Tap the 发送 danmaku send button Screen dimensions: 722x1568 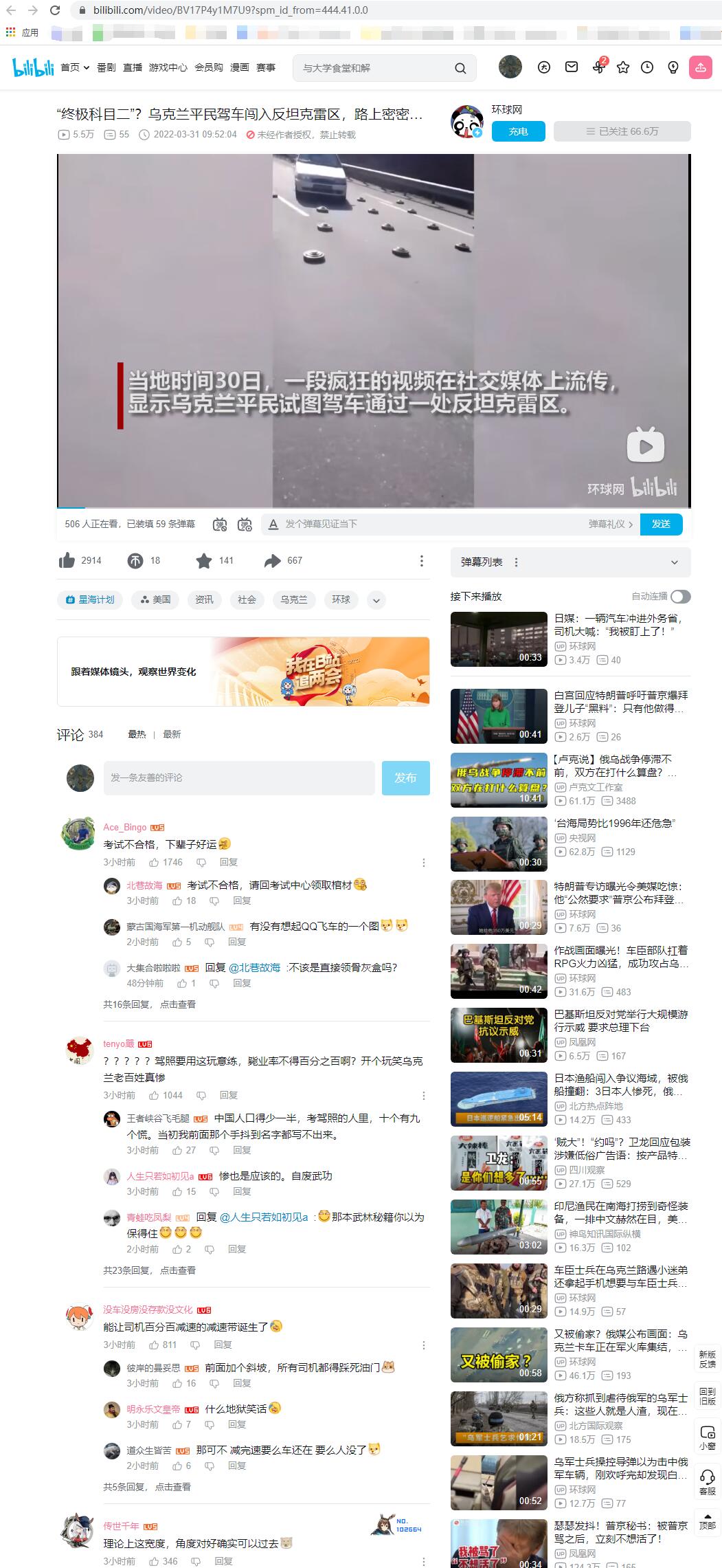pos(661,524)
